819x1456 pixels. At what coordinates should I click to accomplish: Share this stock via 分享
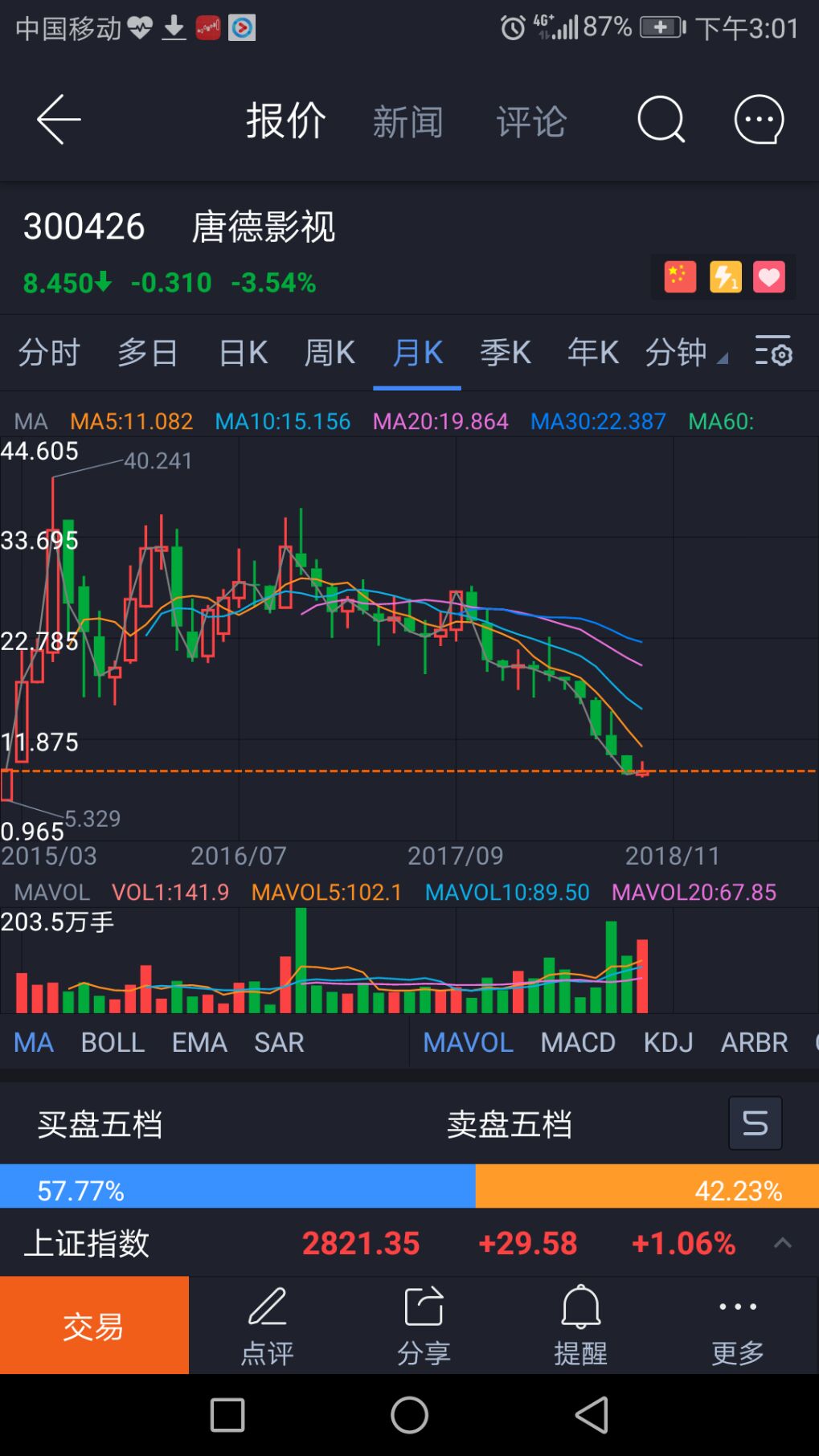[424, 1325]
